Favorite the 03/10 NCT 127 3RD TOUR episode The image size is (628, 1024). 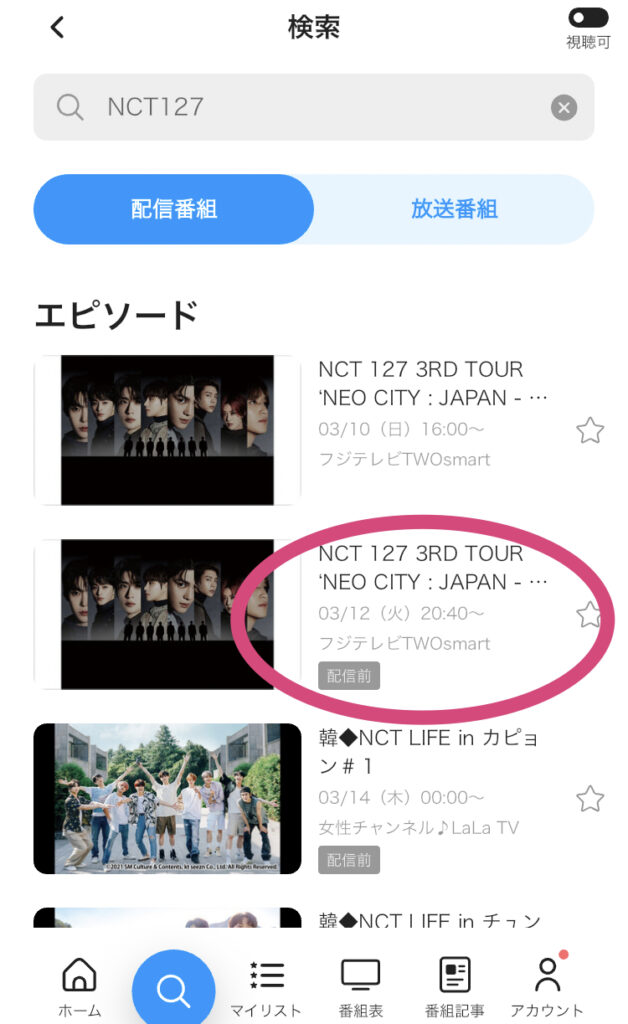click(590, 431)
